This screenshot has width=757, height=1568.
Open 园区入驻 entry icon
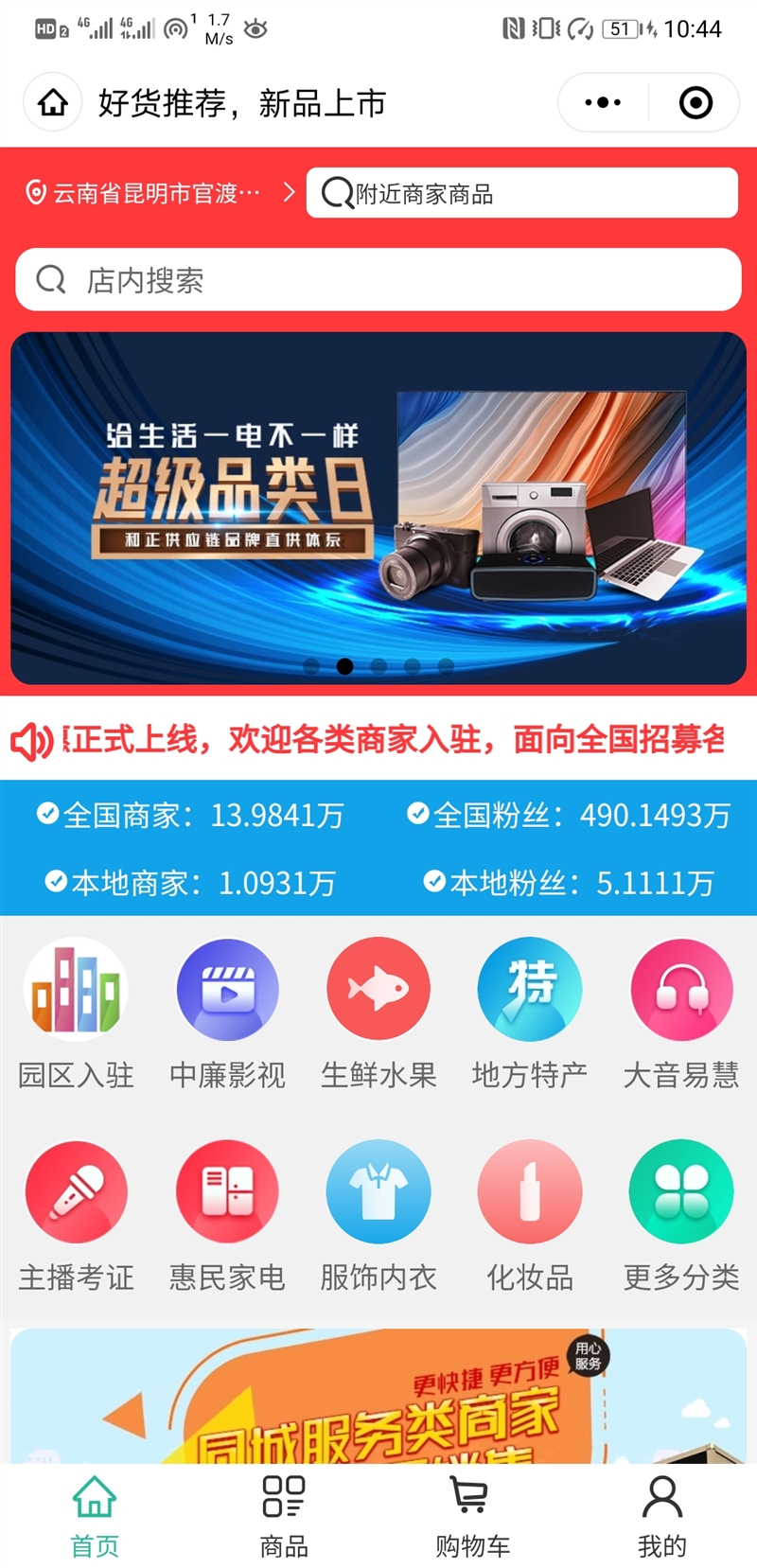click(x=76, y=988)
